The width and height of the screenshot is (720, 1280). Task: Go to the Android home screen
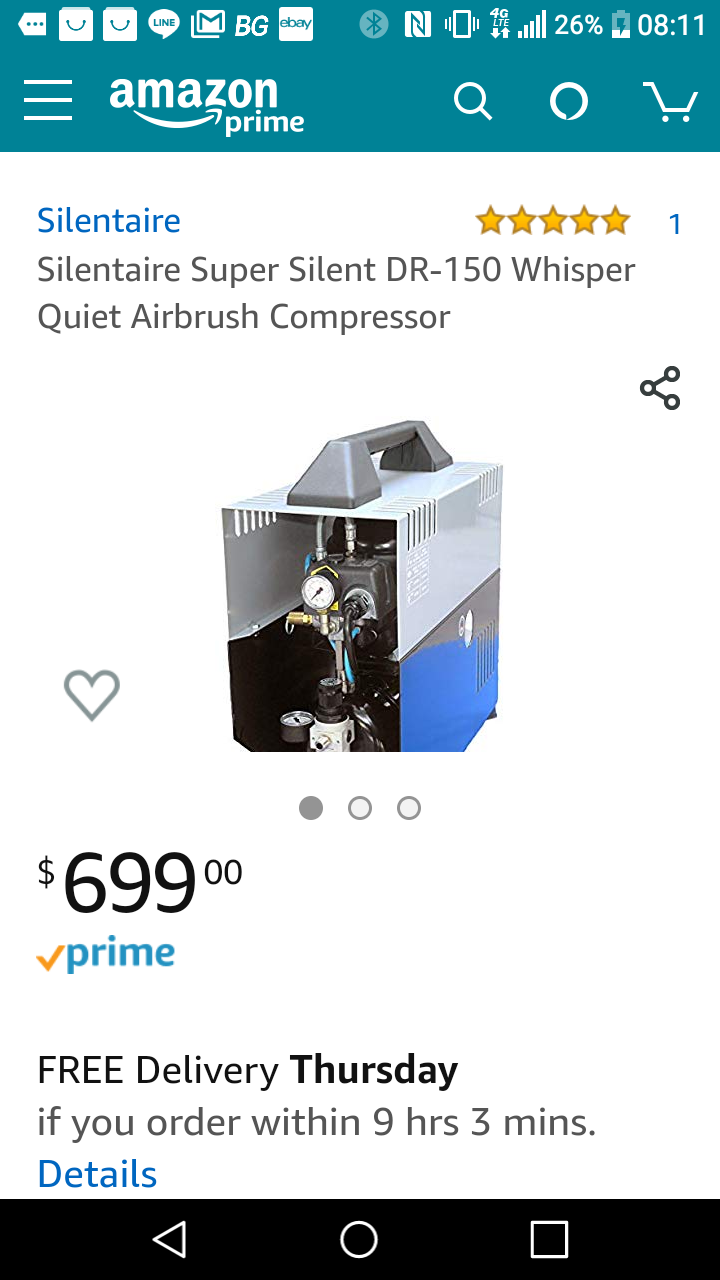pyautogui.click(x=359, y=1240)
